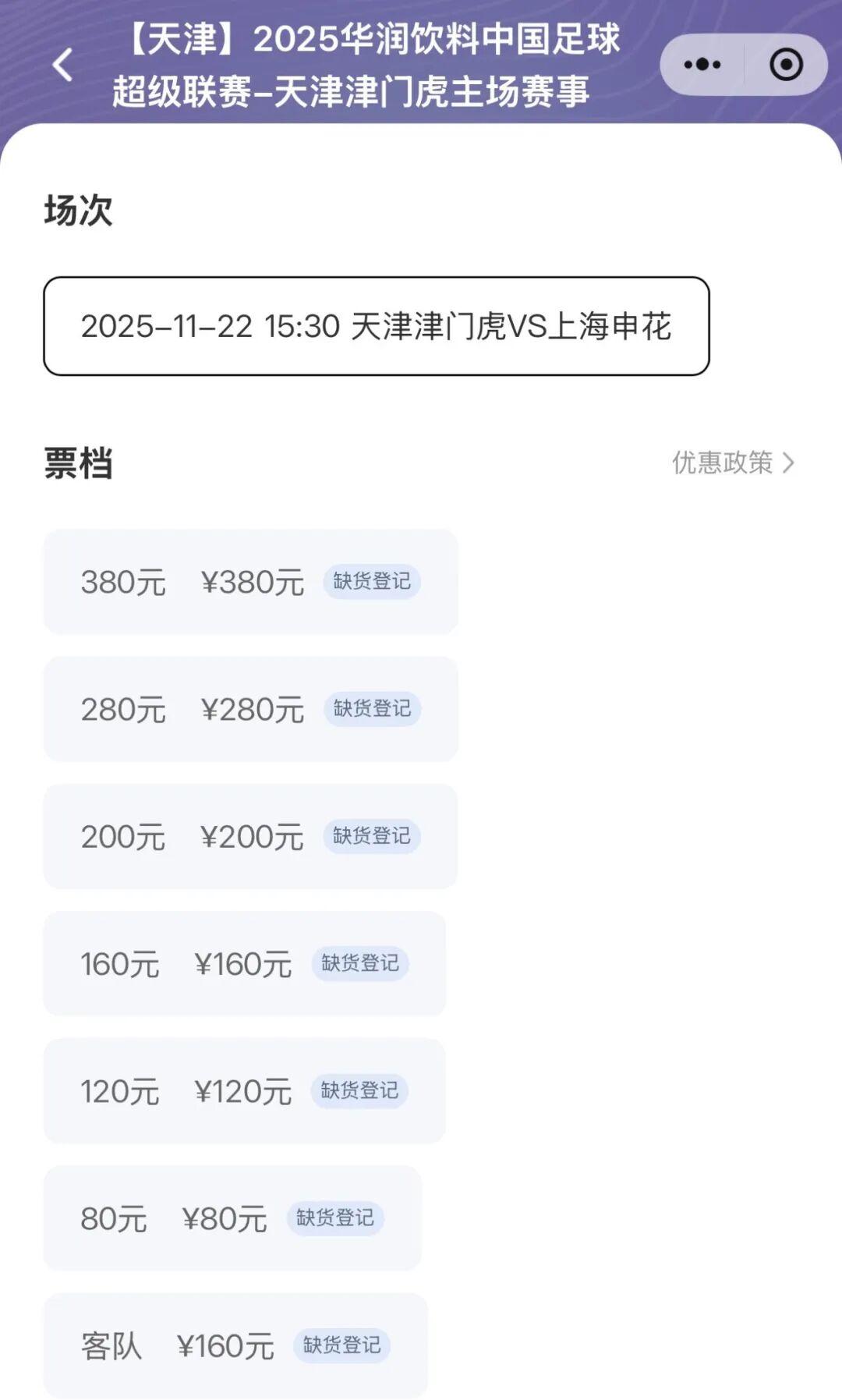The image size is (842, 1400).
Task: Select the 380元 ticket tier
Action: pyautogui.click(x=249, y=582)
